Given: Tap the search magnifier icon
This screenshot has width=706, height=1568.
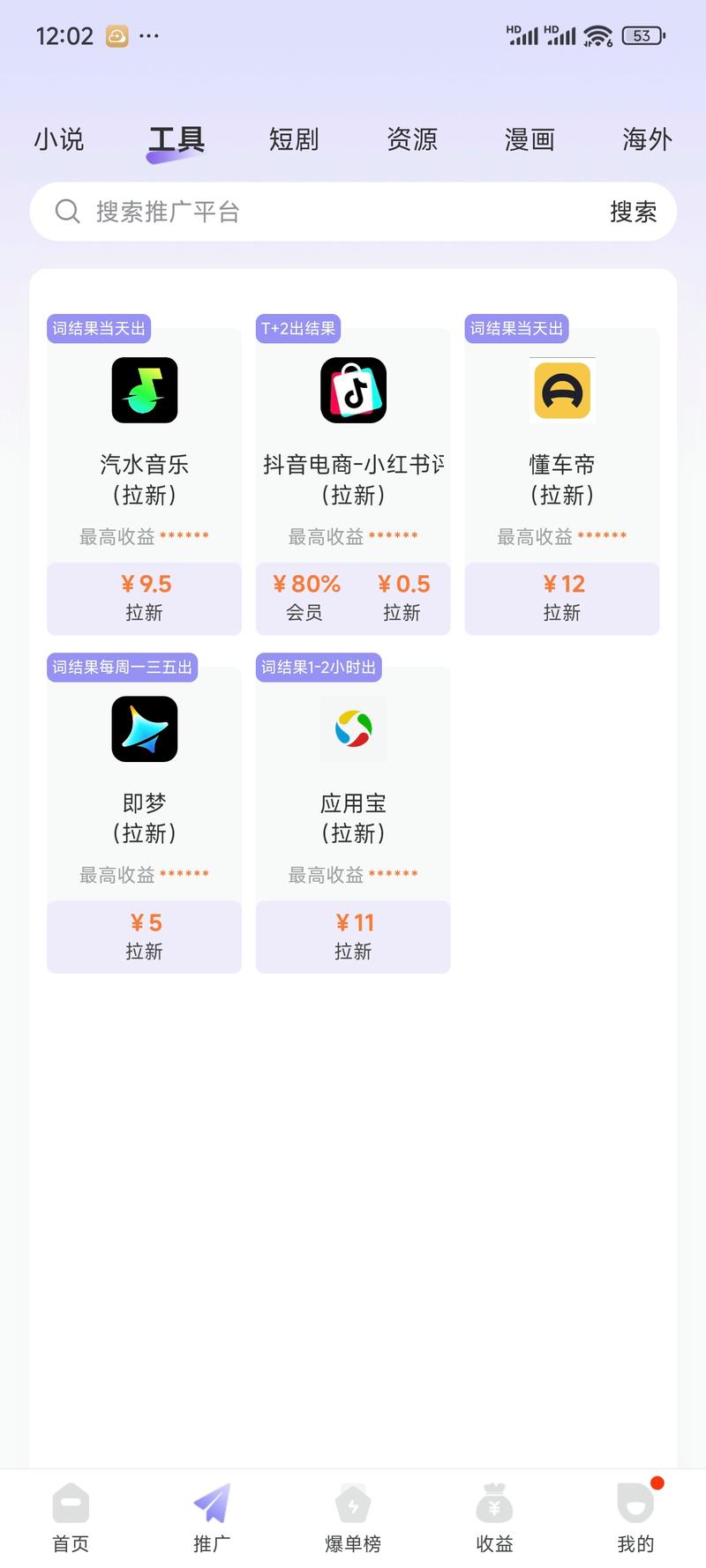Looking at the screenshot, I should [68, 212].
